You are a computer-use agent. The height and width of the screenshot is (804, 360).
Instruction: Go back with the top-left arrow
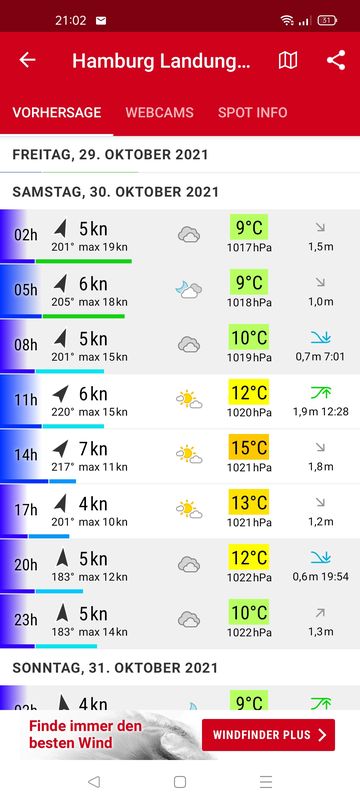pyautogui.click(x=27, y=61)
